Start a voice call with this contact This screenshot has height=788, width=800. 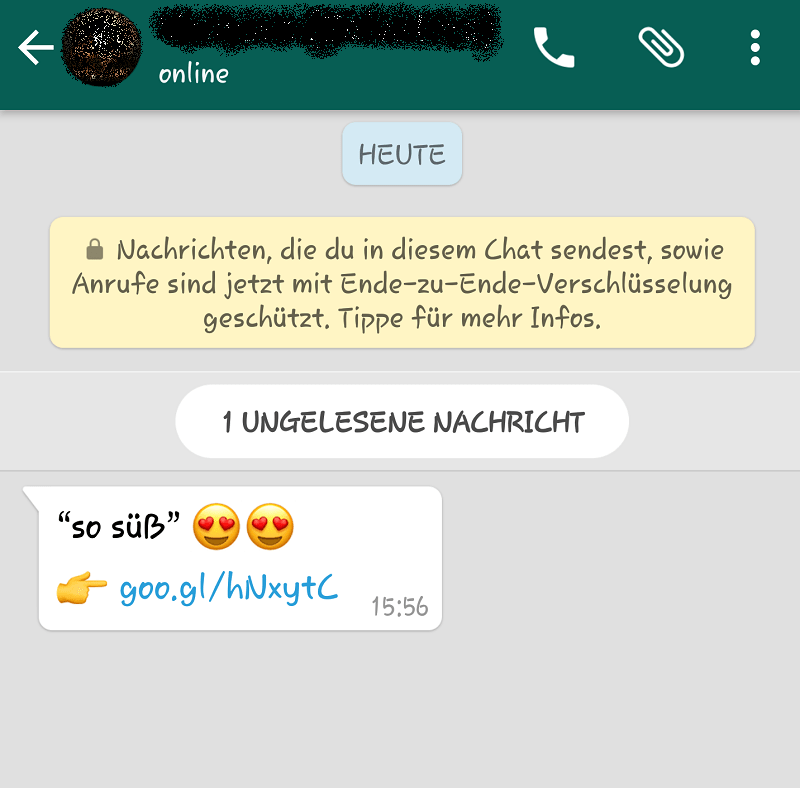pyautogui.click(x=553, y=47)
